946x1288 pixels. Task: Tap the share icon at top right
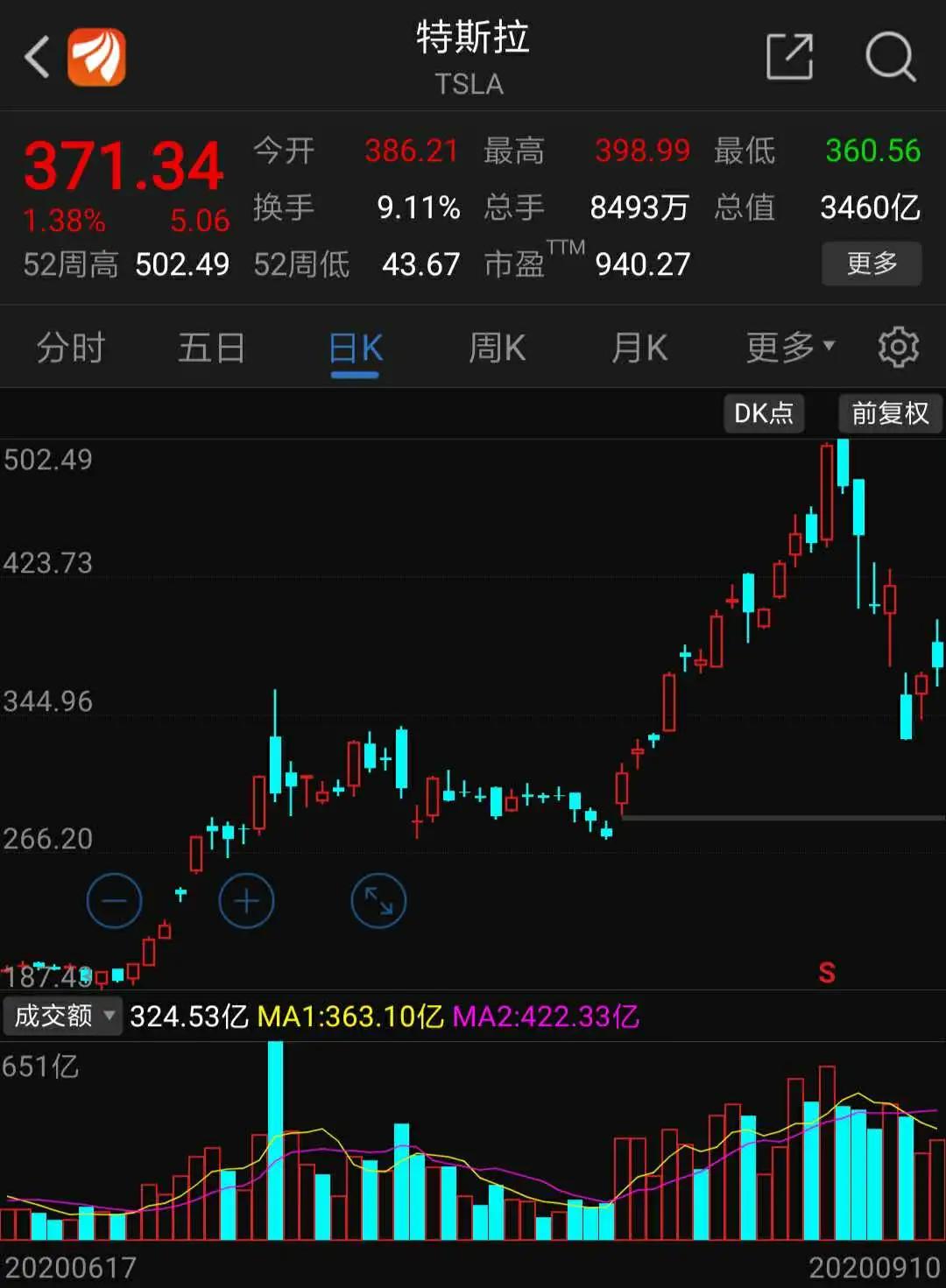click(x=789, y=55)
